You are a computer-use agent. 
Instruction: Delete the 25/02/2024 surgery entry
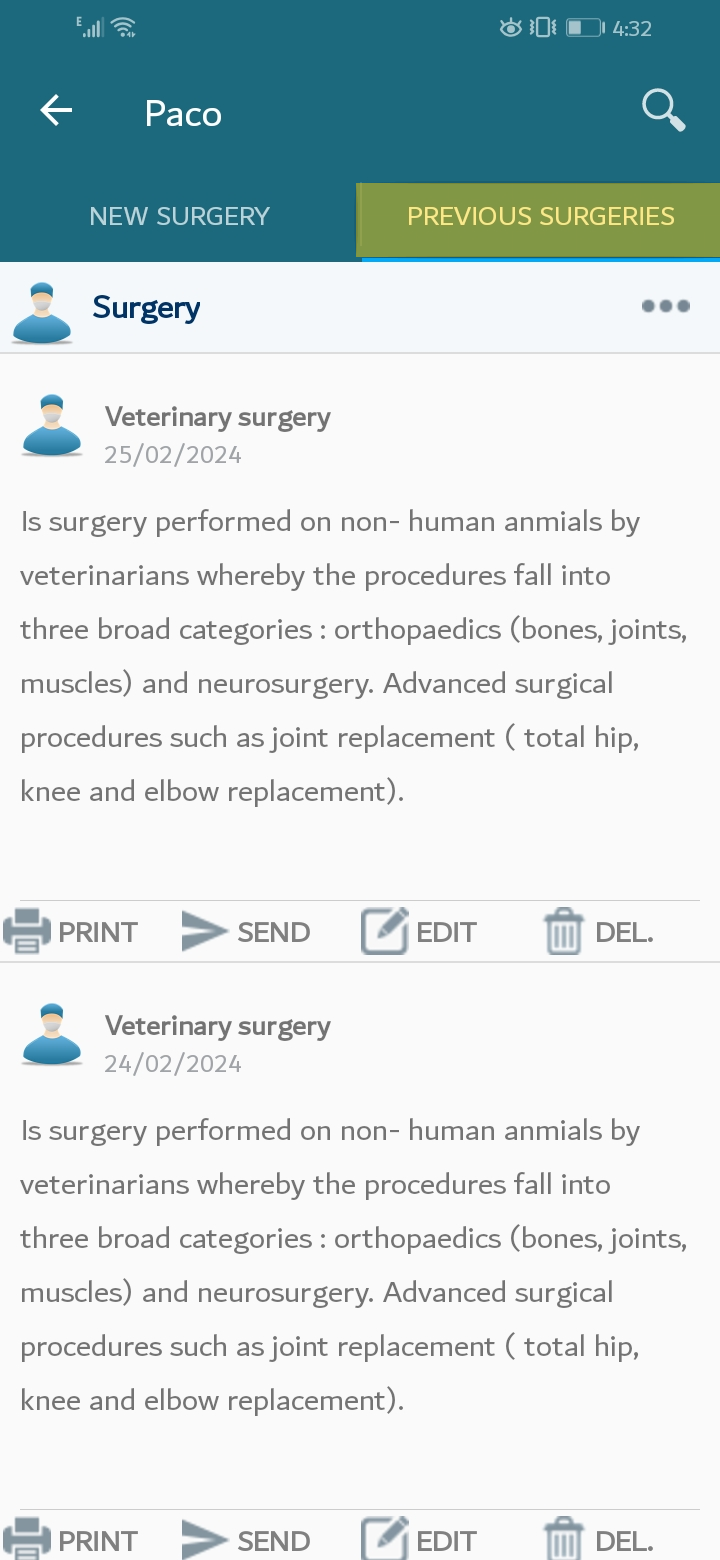tap(599, 932)
